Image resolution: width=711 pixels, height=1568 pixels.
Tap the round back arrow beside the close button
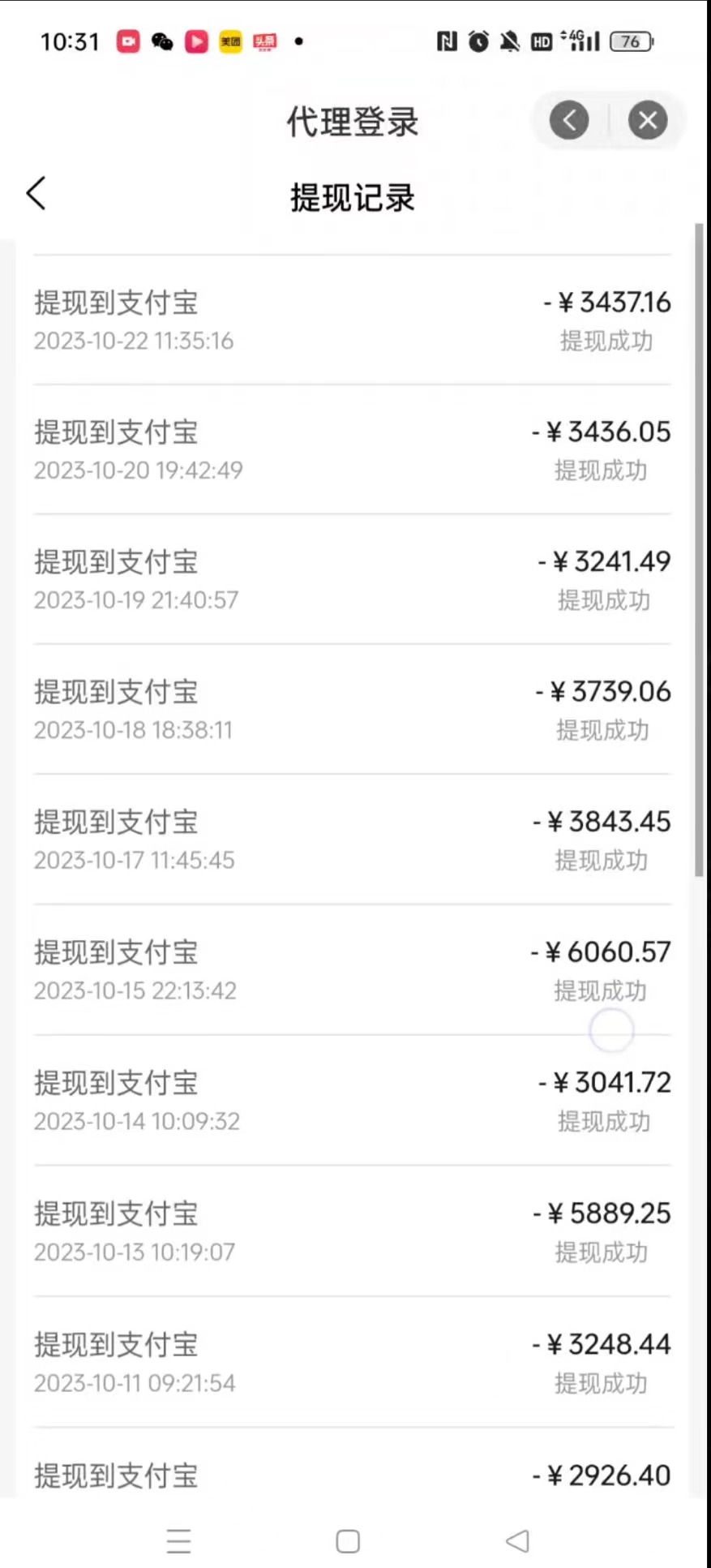pos(569,121)
